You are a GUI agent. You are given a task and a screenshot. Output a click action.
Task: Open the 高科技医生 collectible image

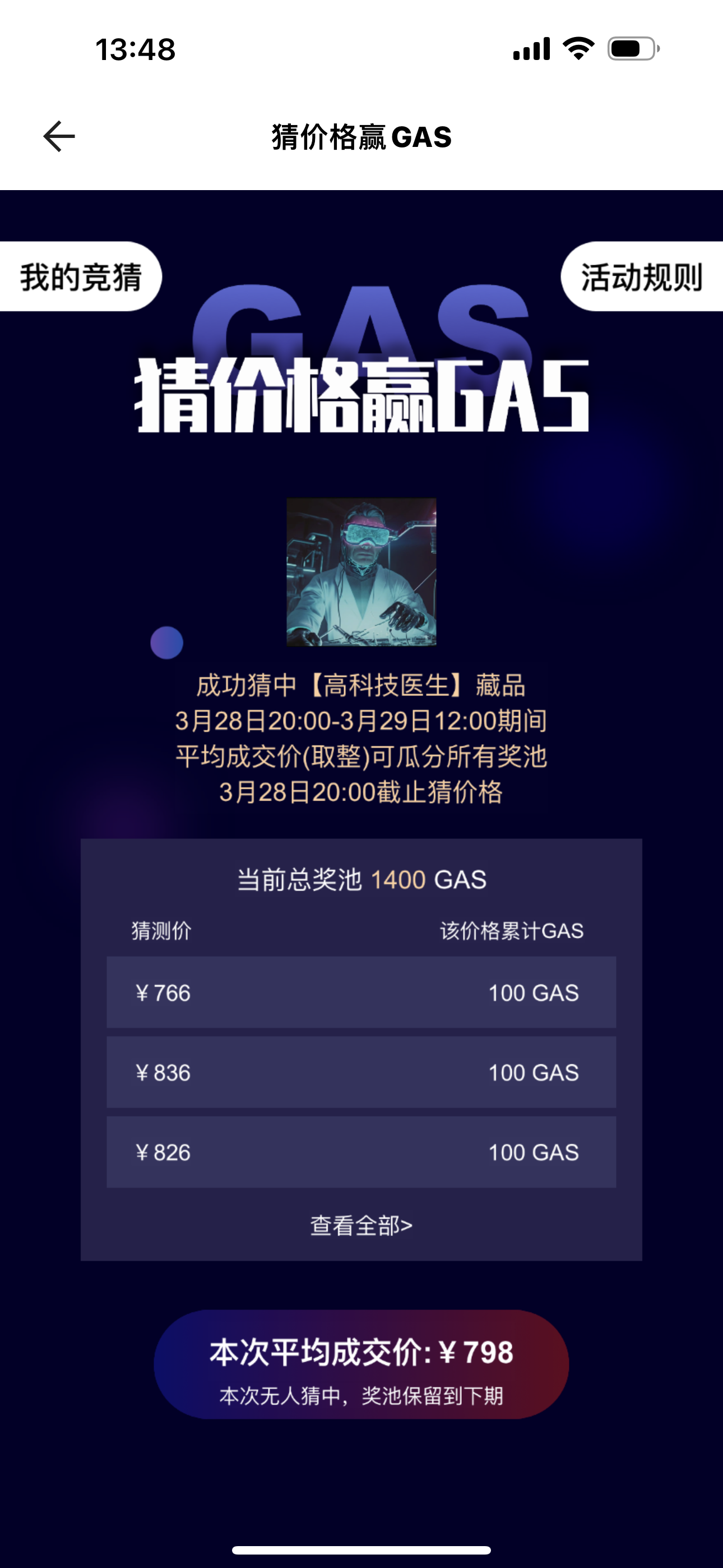point(361,572)
